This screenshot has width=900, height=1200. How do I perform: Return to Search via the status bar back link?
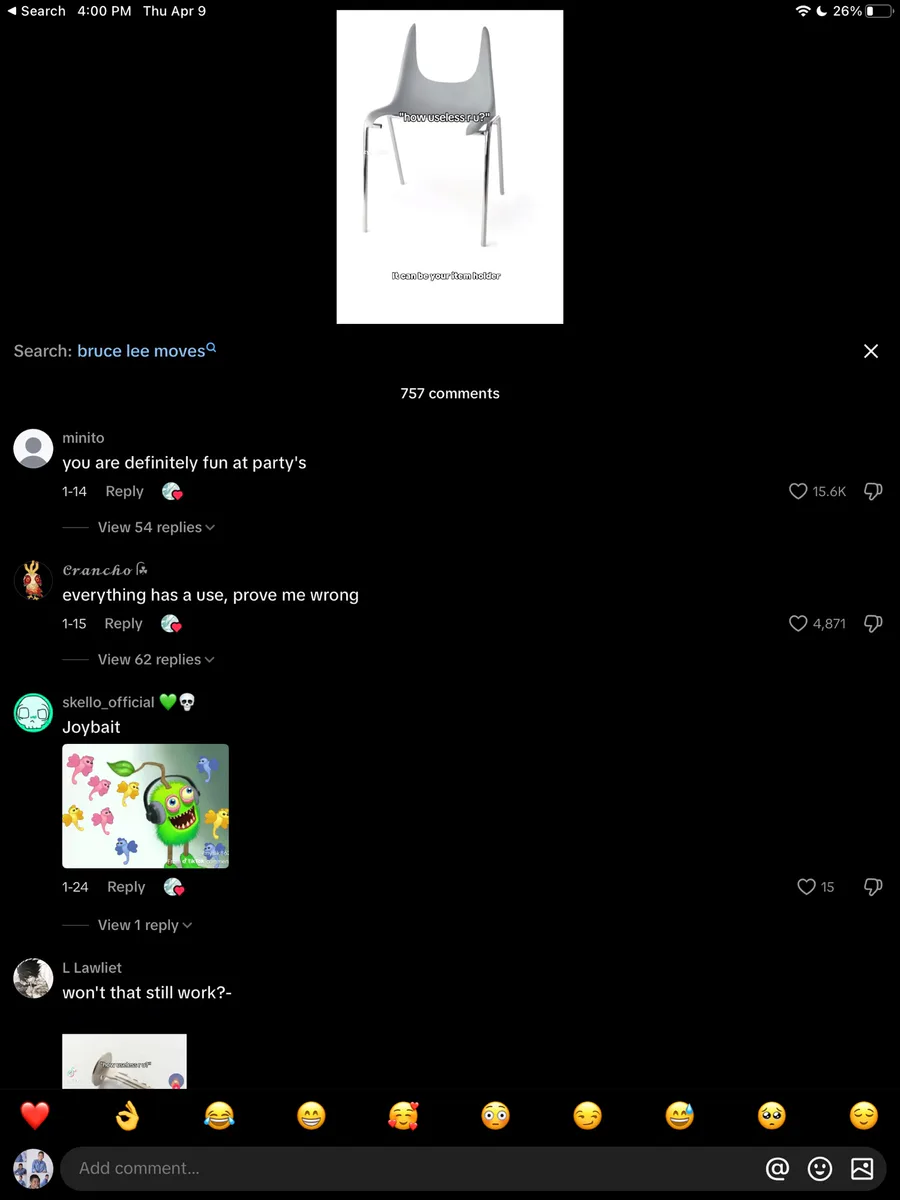(36, 11)
